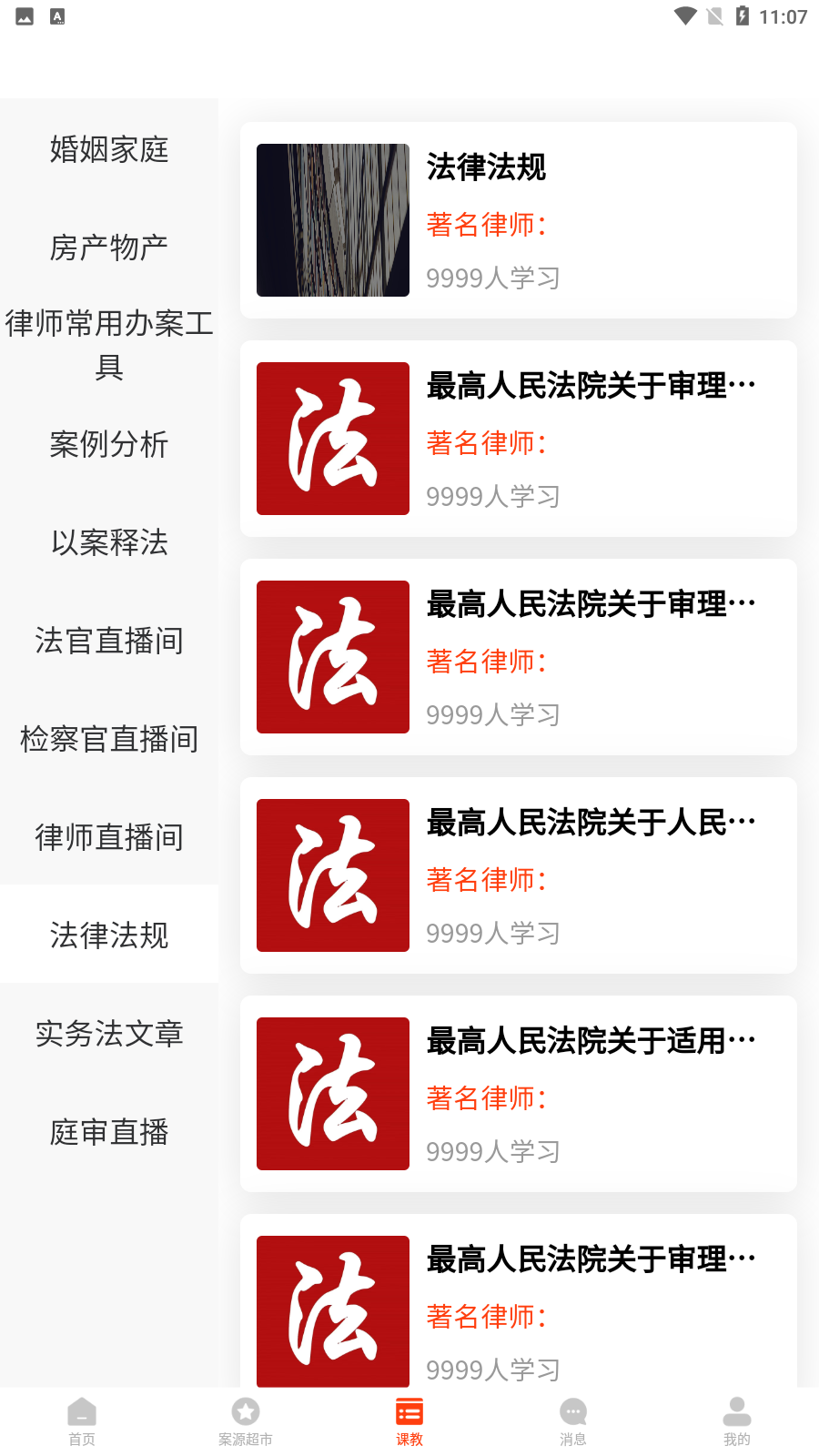819x1456 pixels.
Task: Switch to 法官直播间
Action: point(109,642)
